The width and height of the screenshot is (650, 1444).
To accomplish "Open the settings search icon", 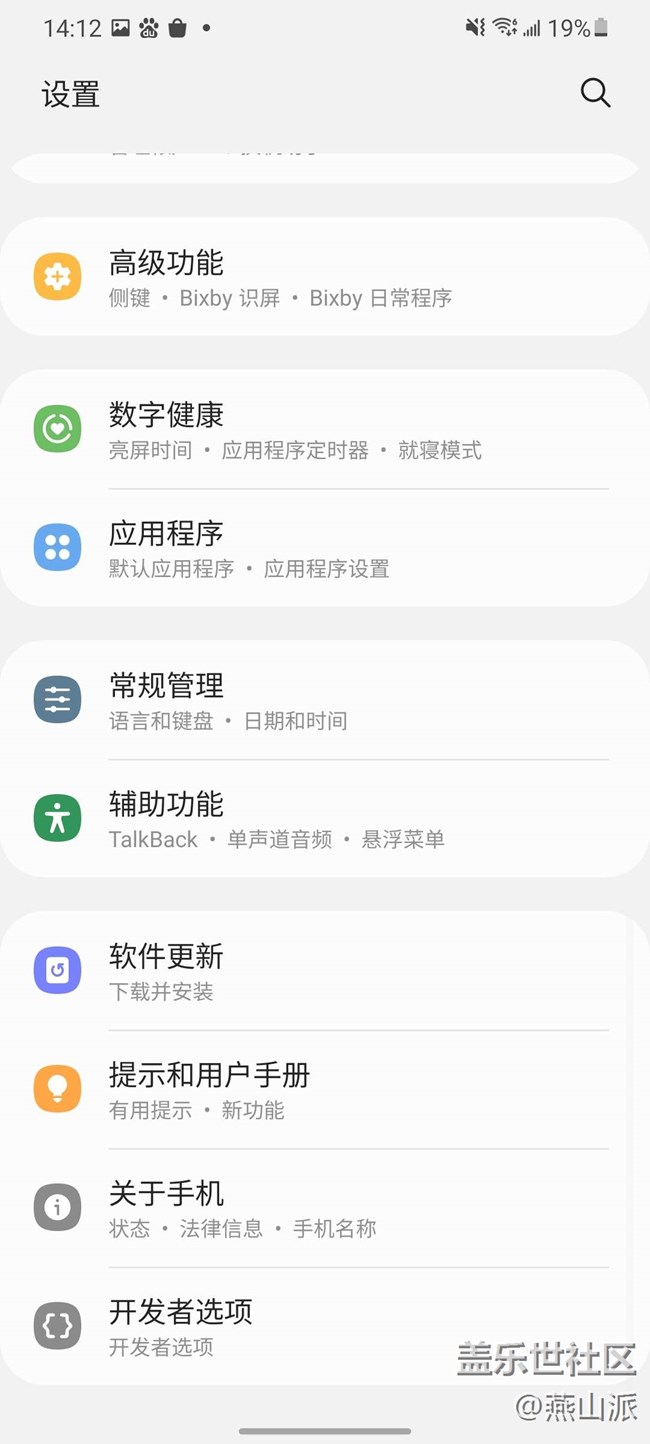I will click(x=595, y=93).
